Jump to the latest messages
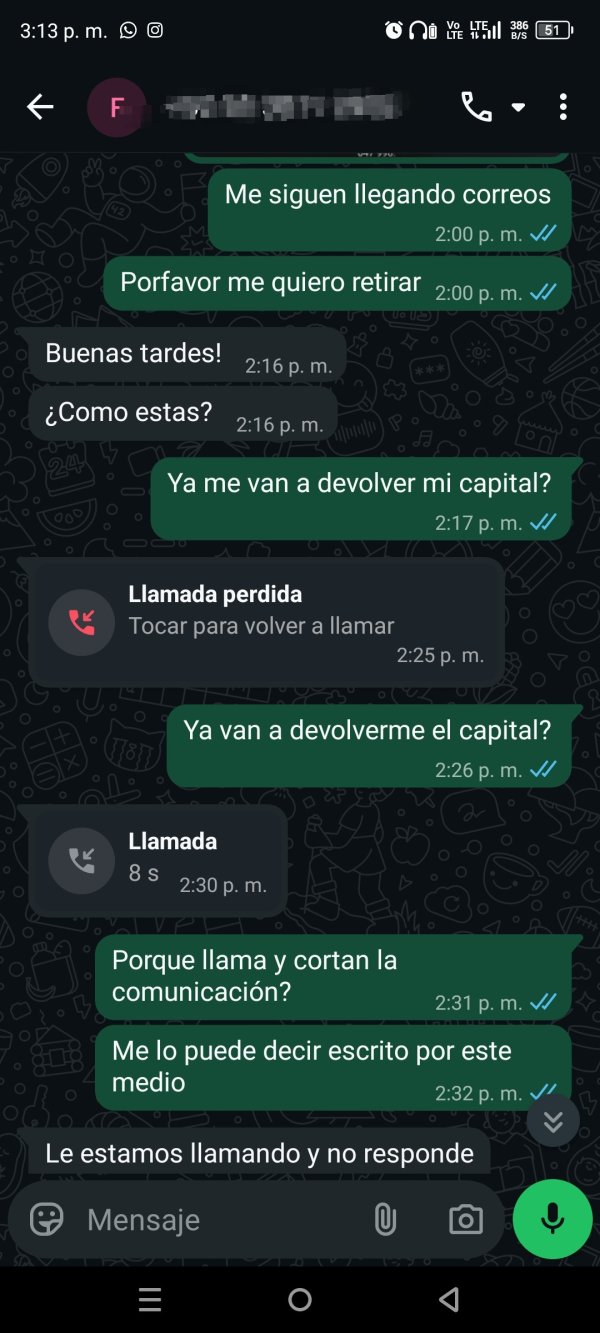The height and width of the screenshot is (1333, 600). [x=553, y=1120]
